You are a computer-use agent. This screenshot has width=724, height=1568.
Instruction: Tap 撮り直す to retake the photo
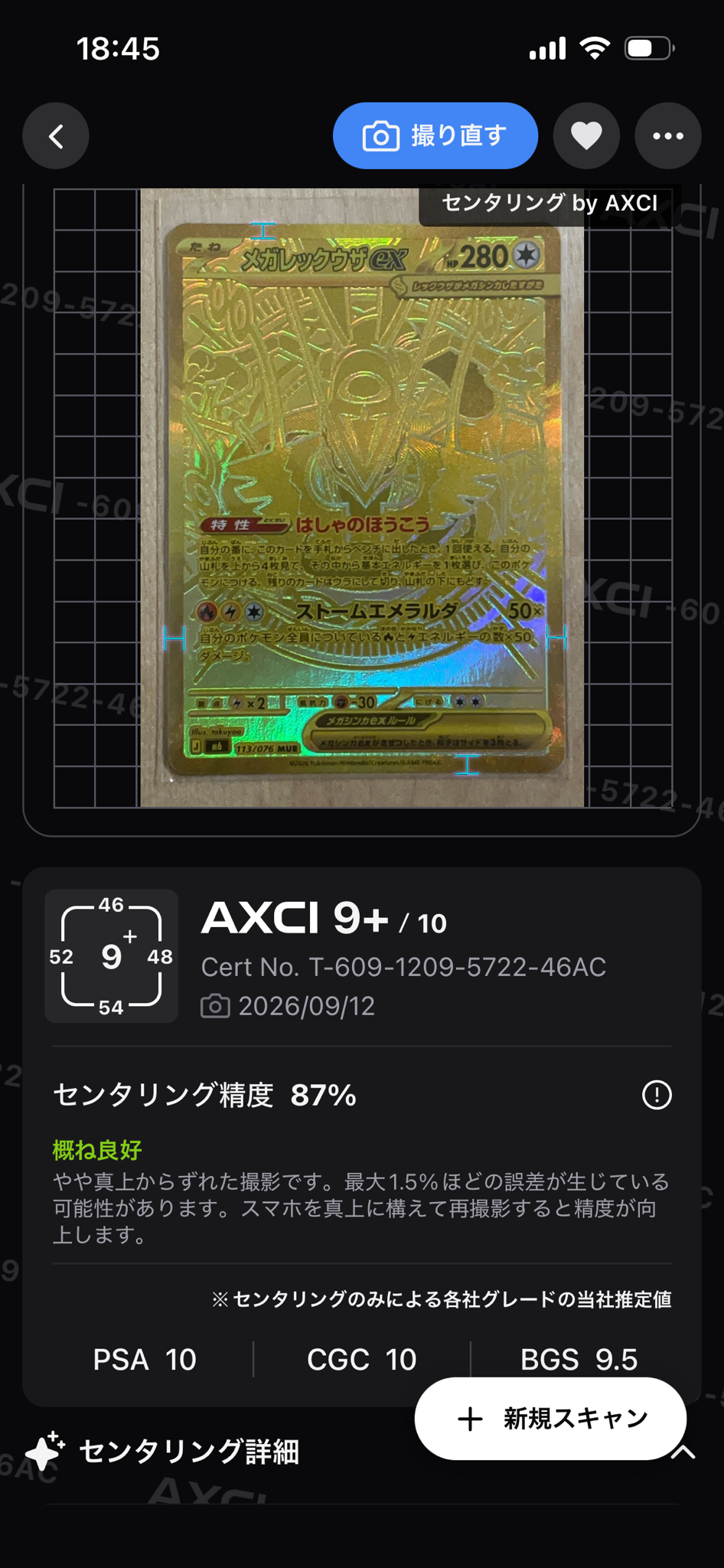pyautogui.click(x=435, y=136)
